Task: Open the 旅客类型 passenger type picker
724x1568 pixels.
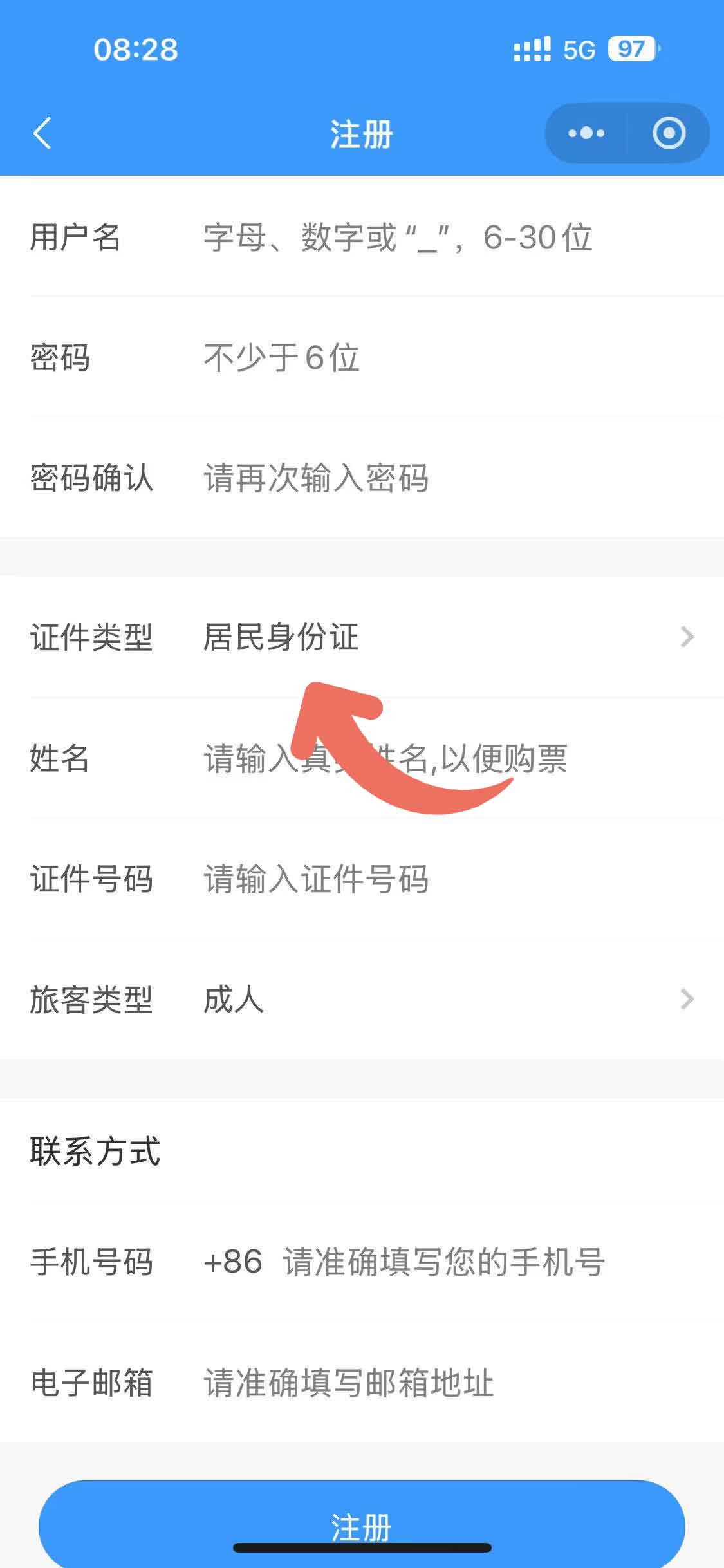Action: pos(362,1000)
